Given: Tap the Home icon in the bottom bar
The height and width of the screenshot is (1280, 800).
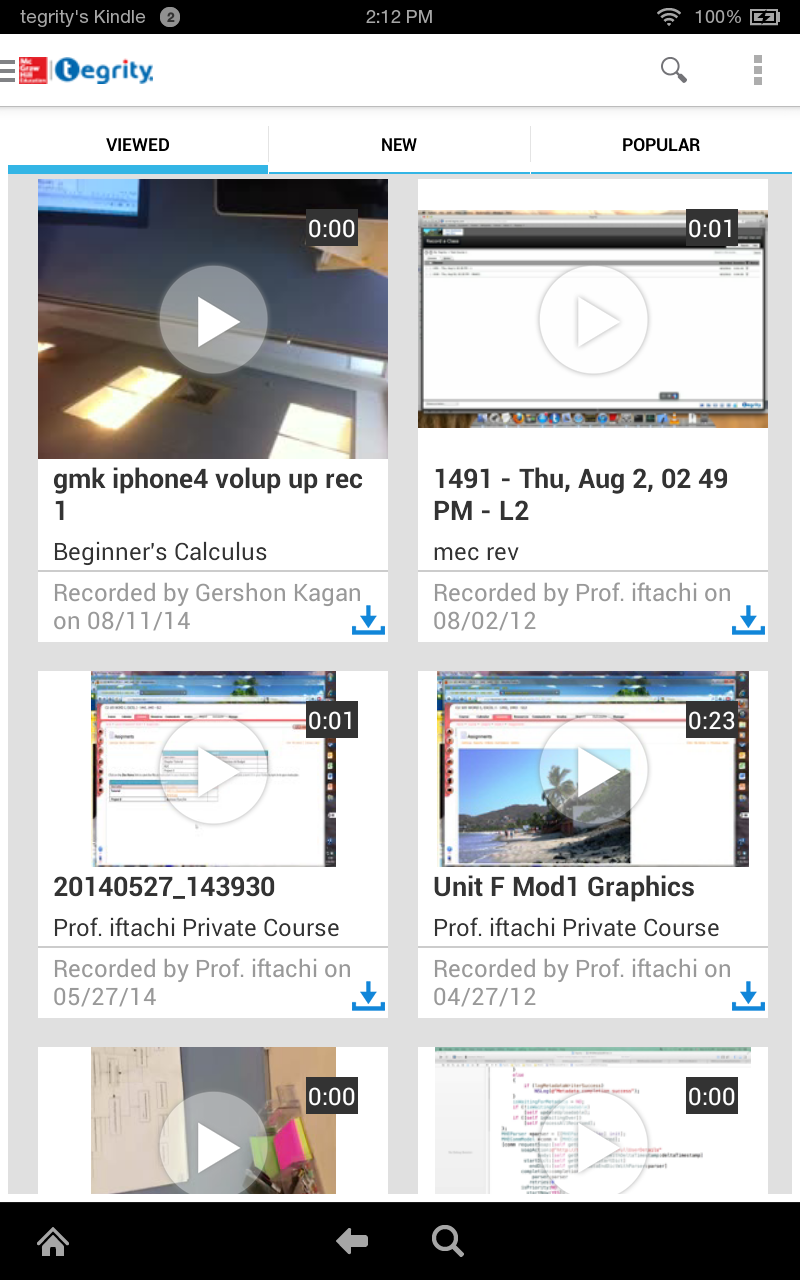Looking at the screenshot, I should 52,1241.
